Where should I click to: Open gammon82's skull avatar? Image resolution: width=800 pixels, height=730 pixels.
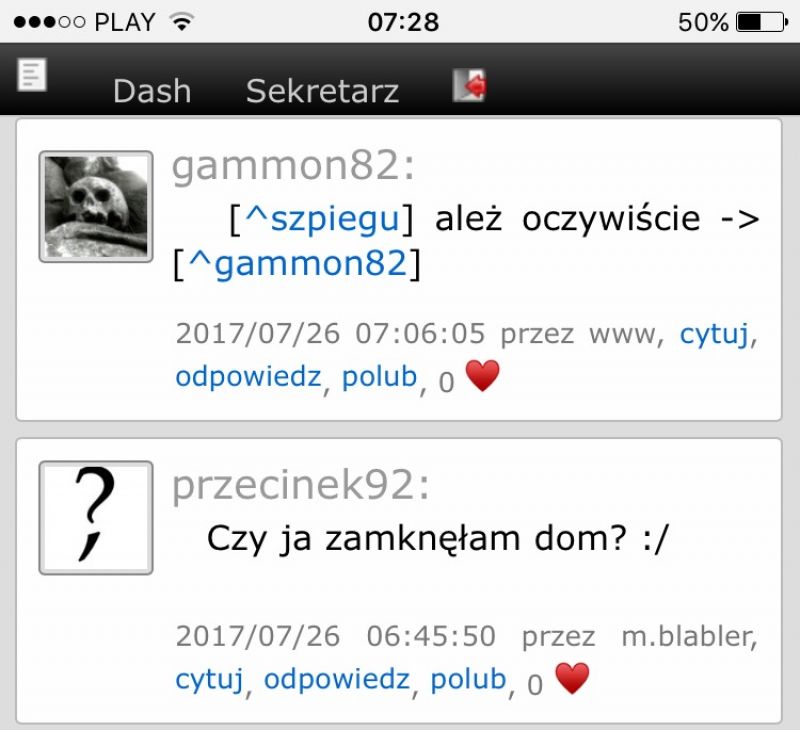tap(95, 207)
